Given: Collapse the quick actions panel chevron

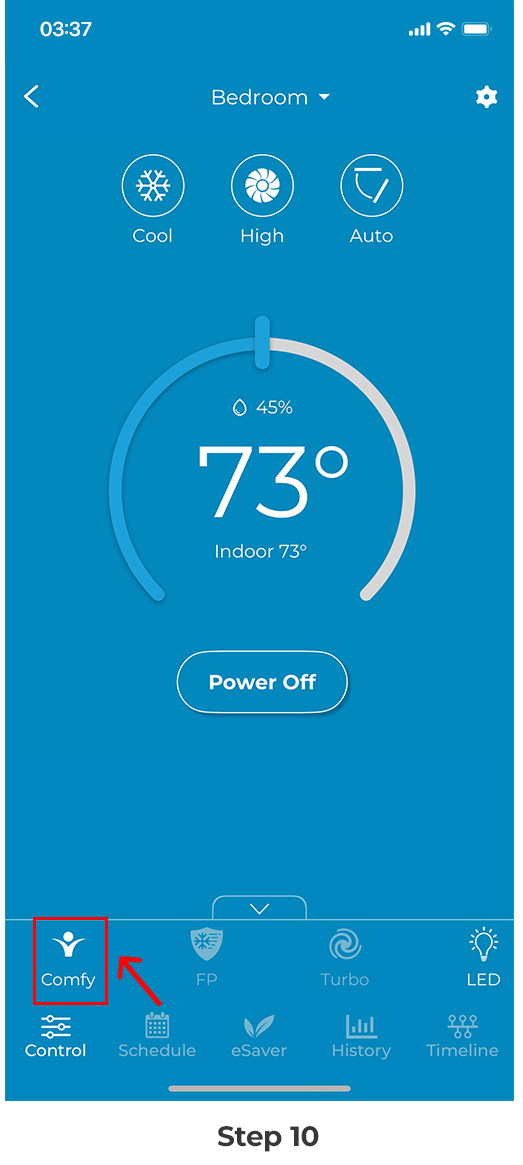Looking at the screenshot, I should (260, 908).
